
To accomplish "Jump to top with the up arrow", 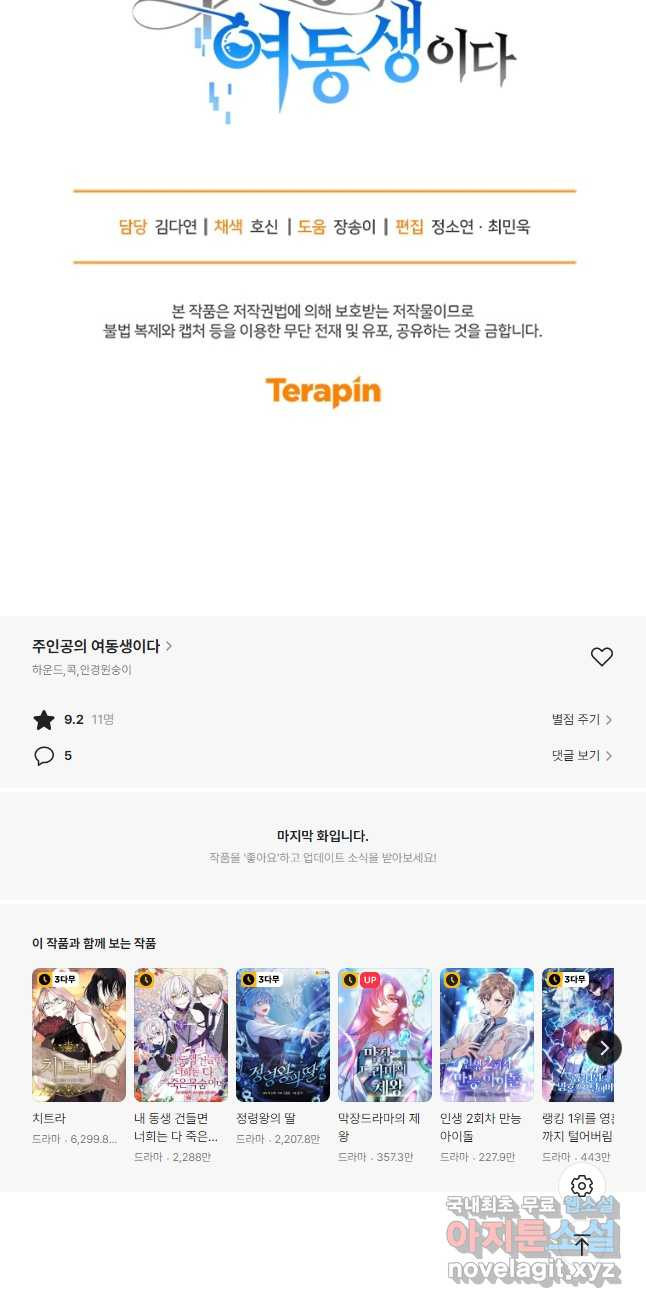I will coord(582,1246).
